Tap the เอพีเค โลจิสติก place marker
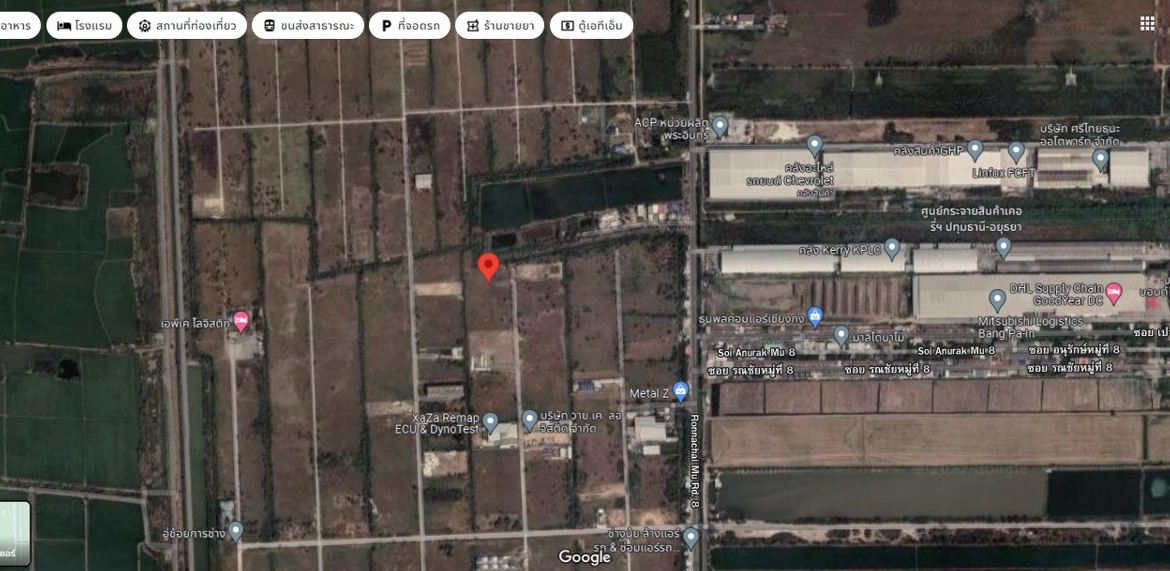1170x571 pixels. pos(240,321)
